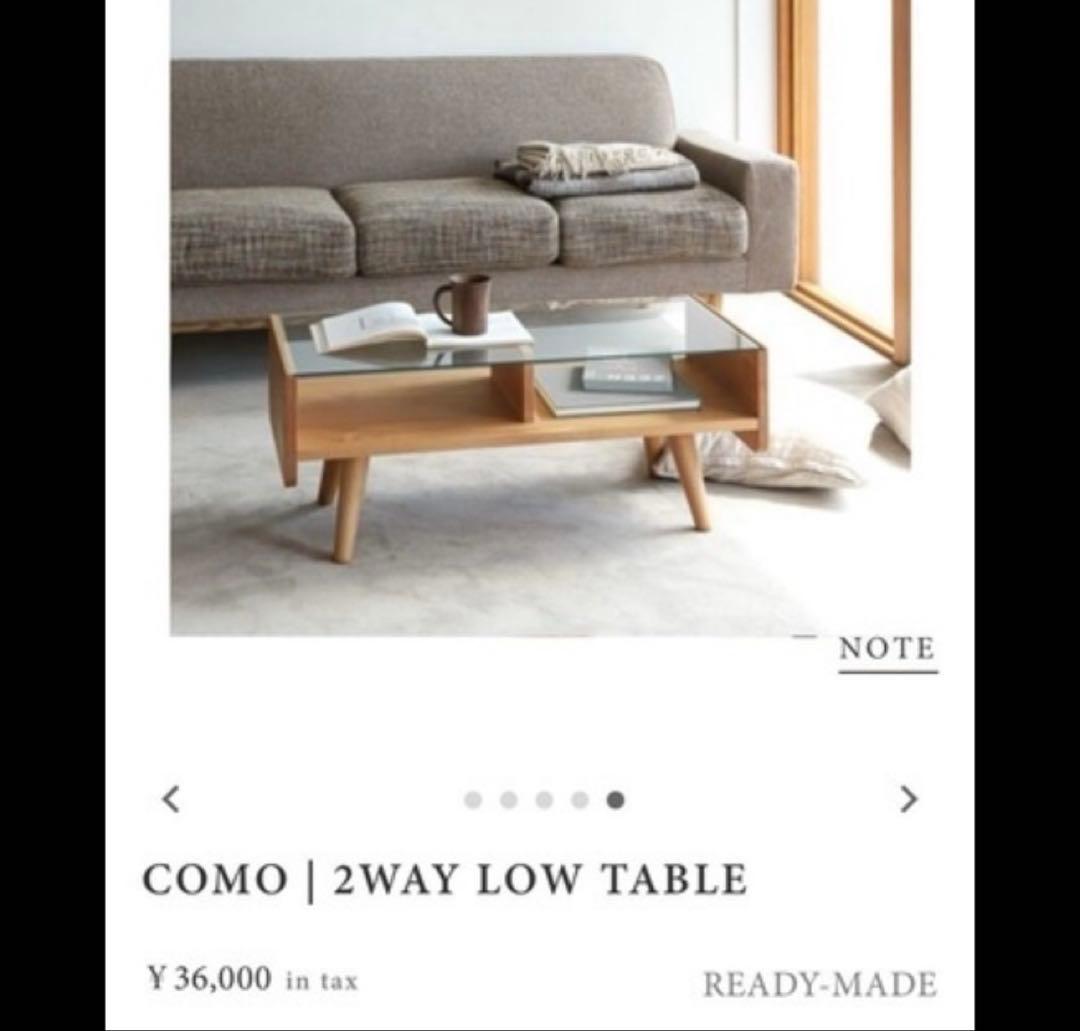Open the NOTE link

[887, 650]
